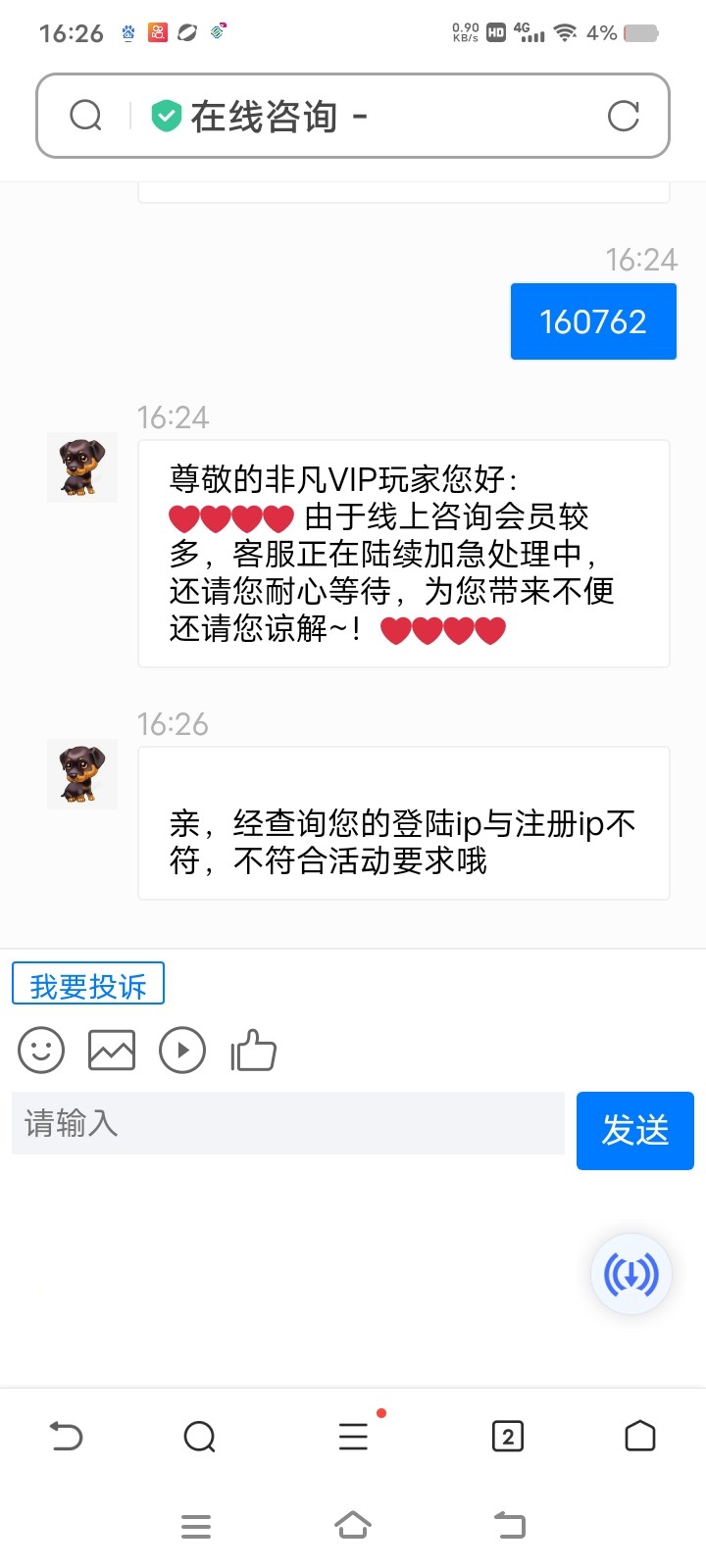Open browser search from bottom toolbar

click(x=200, y=1437)
